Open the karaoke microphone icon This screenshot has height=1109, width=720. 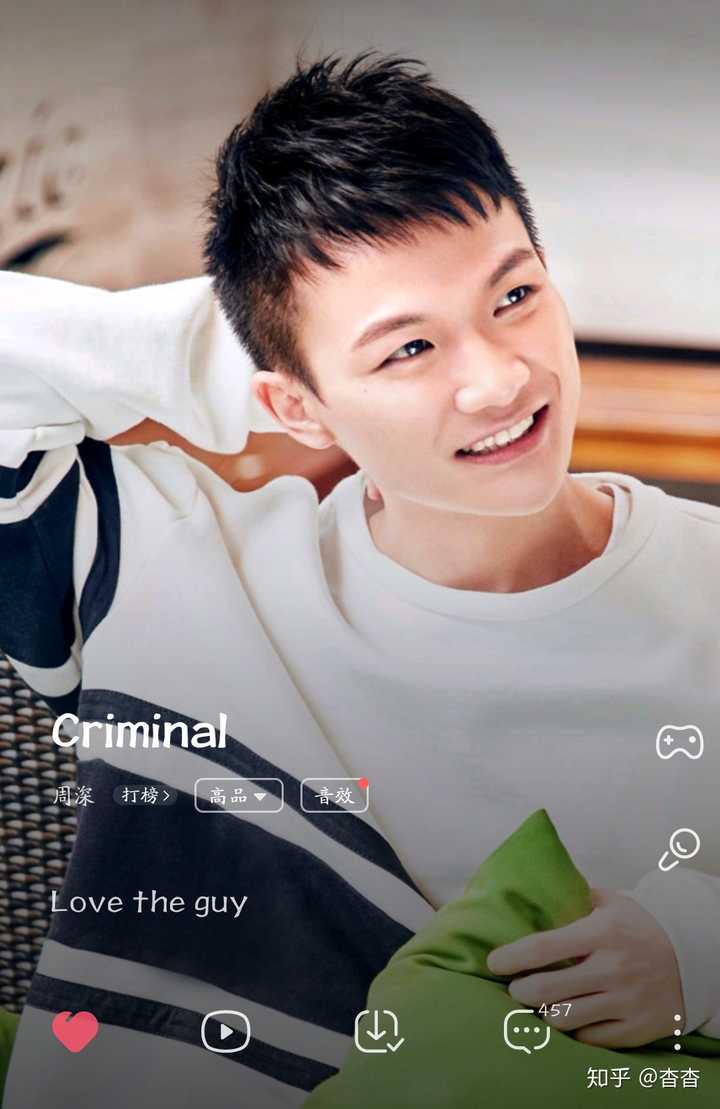point(679,849)
